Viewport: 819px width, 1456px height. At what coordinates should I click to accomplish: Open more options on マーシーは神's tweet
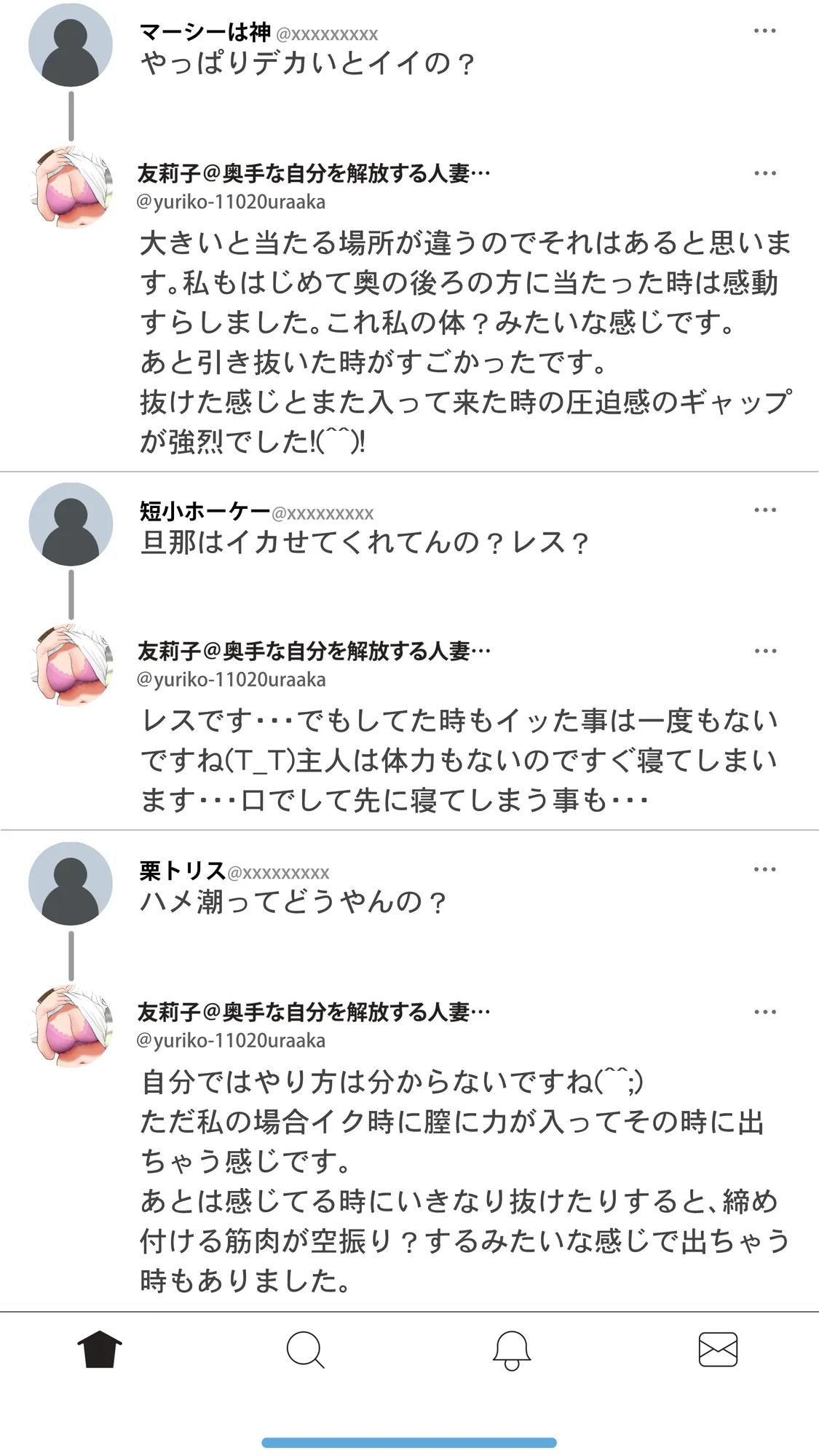pos(765,29)
